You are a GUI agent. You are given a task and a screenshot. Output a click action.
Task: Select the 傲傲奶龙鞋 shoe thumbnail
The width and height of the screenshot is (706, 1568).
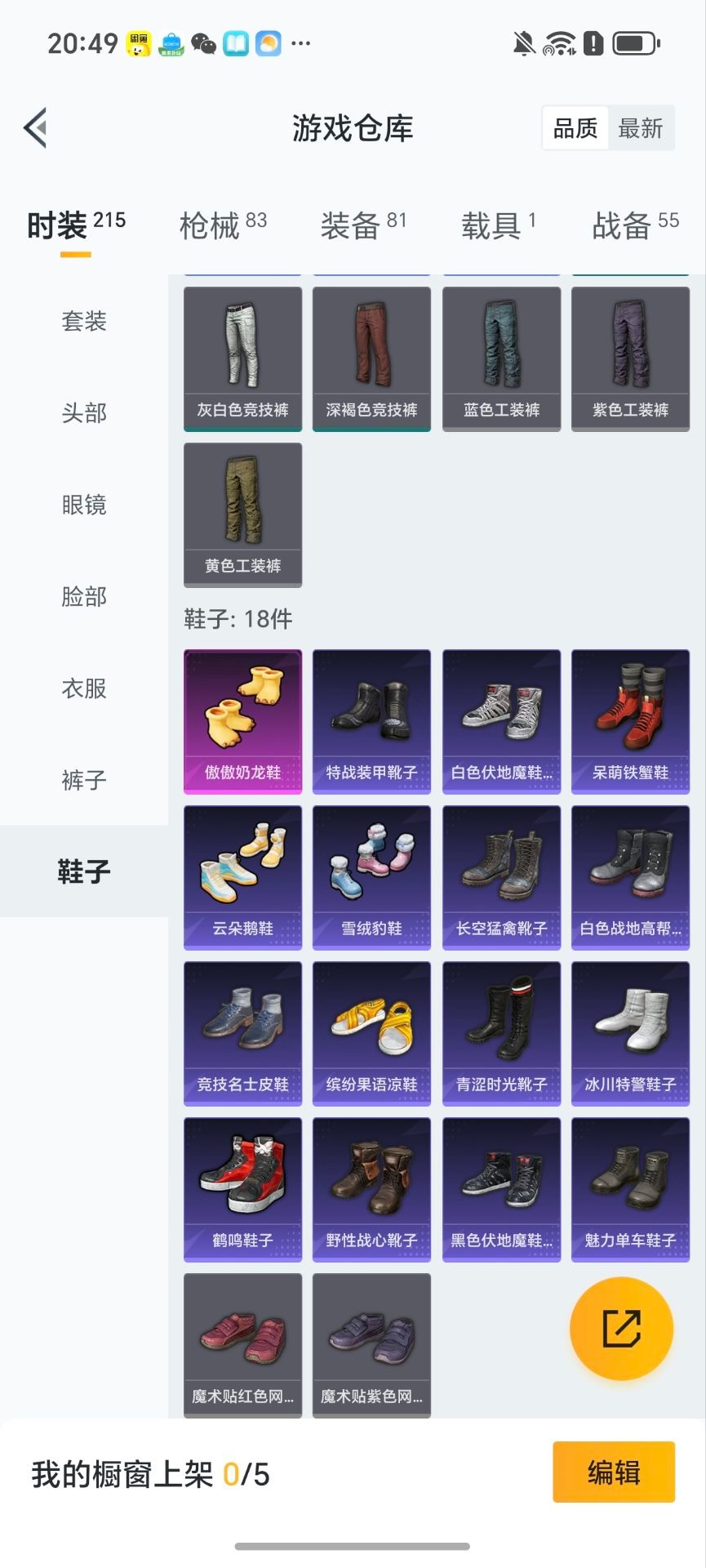pyautogui.click(x=242, y=719)
